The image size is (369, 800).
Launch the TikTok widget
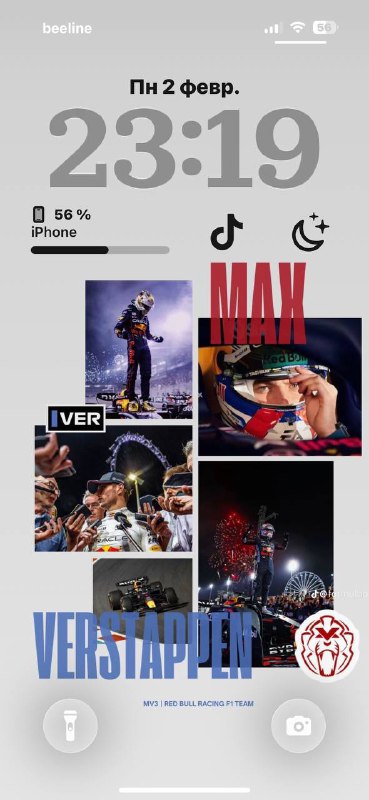click(x=227, y=232)
